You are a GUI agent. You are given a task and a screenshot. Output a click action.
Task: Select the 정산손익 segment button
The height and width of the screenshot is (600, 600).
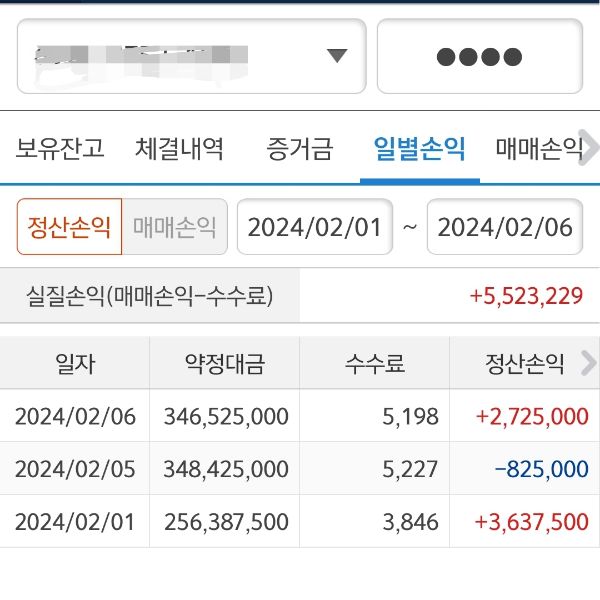pos(69,227)
